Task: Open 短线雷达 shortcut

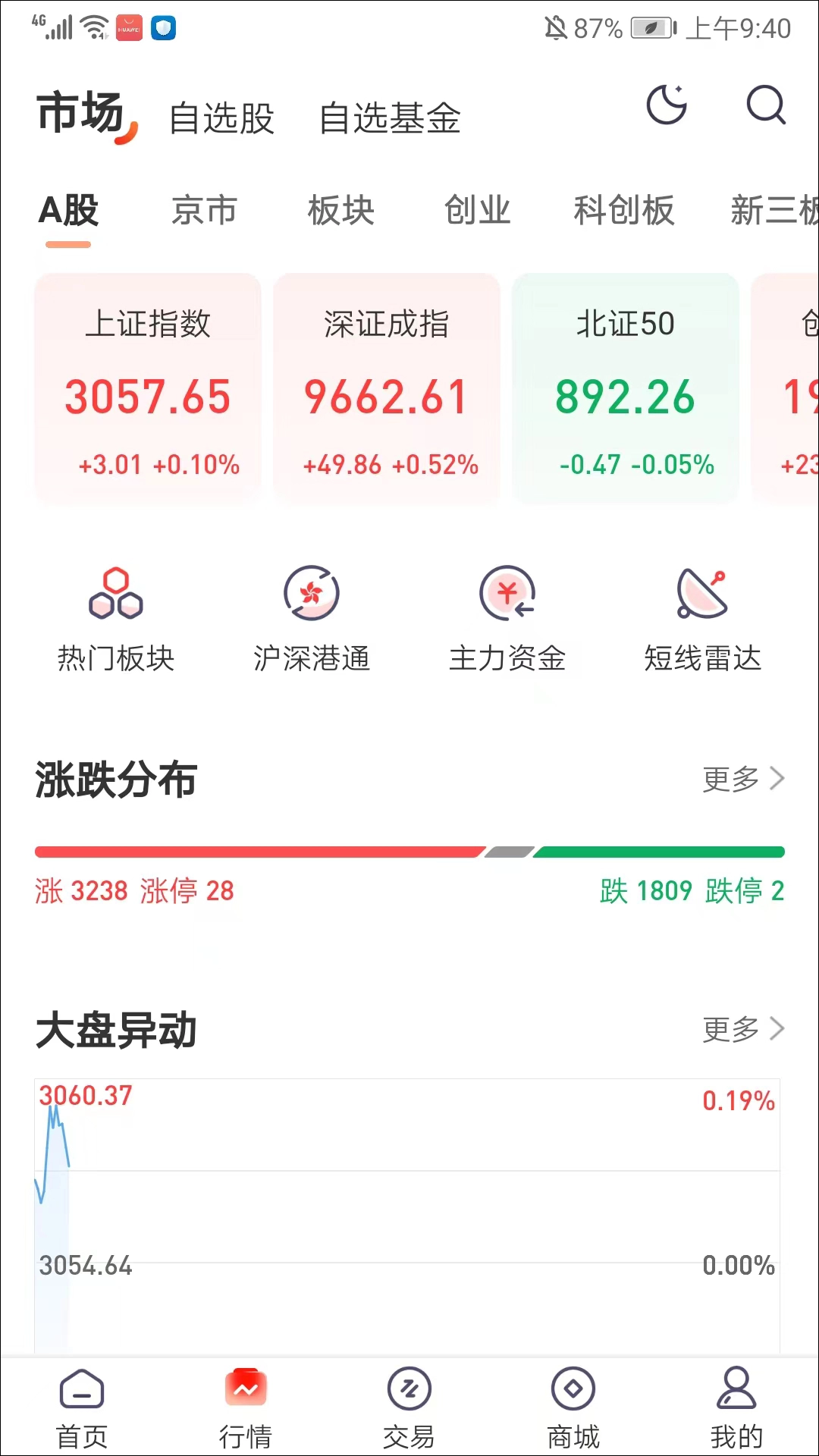Action: [x=702, y=620]
